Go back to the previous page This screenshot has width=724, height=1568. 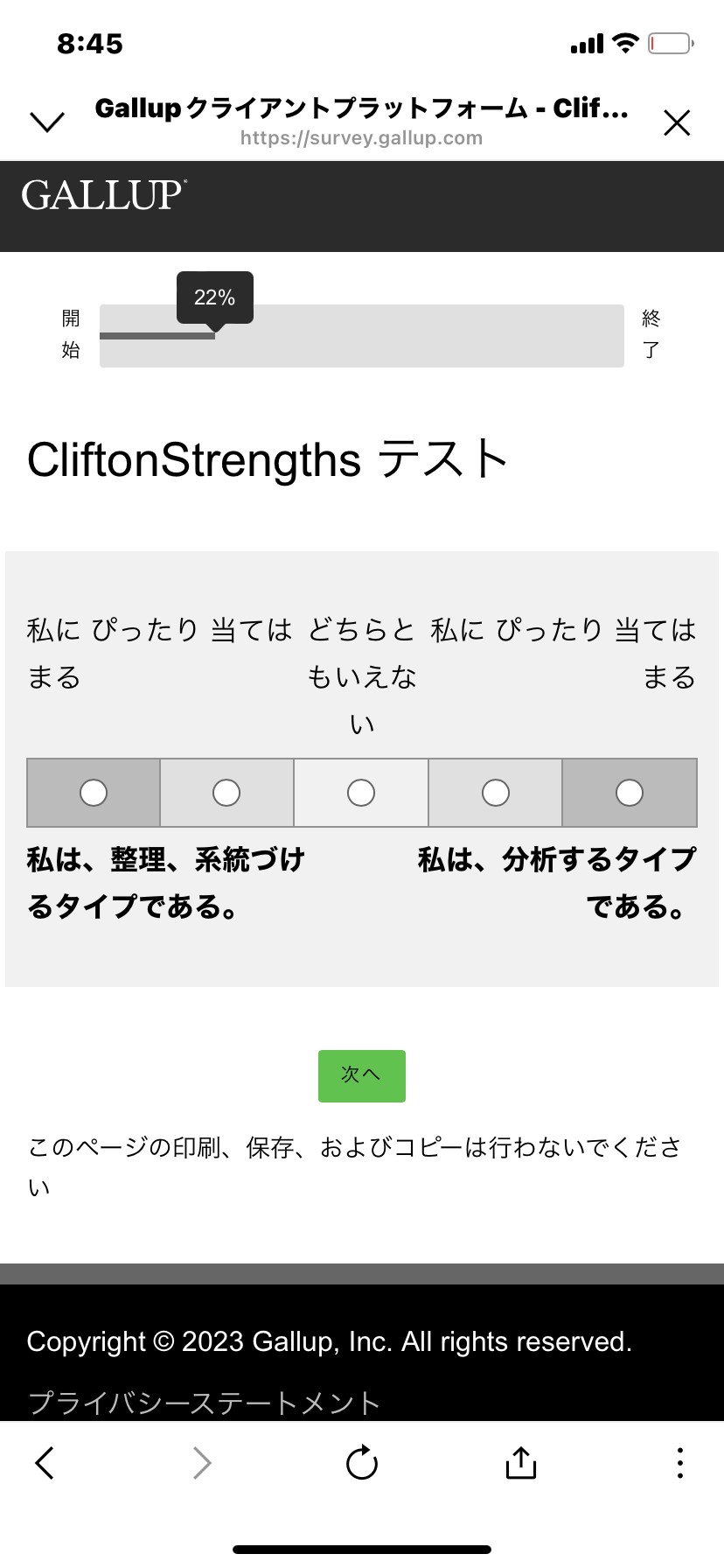coord(45,1462)
